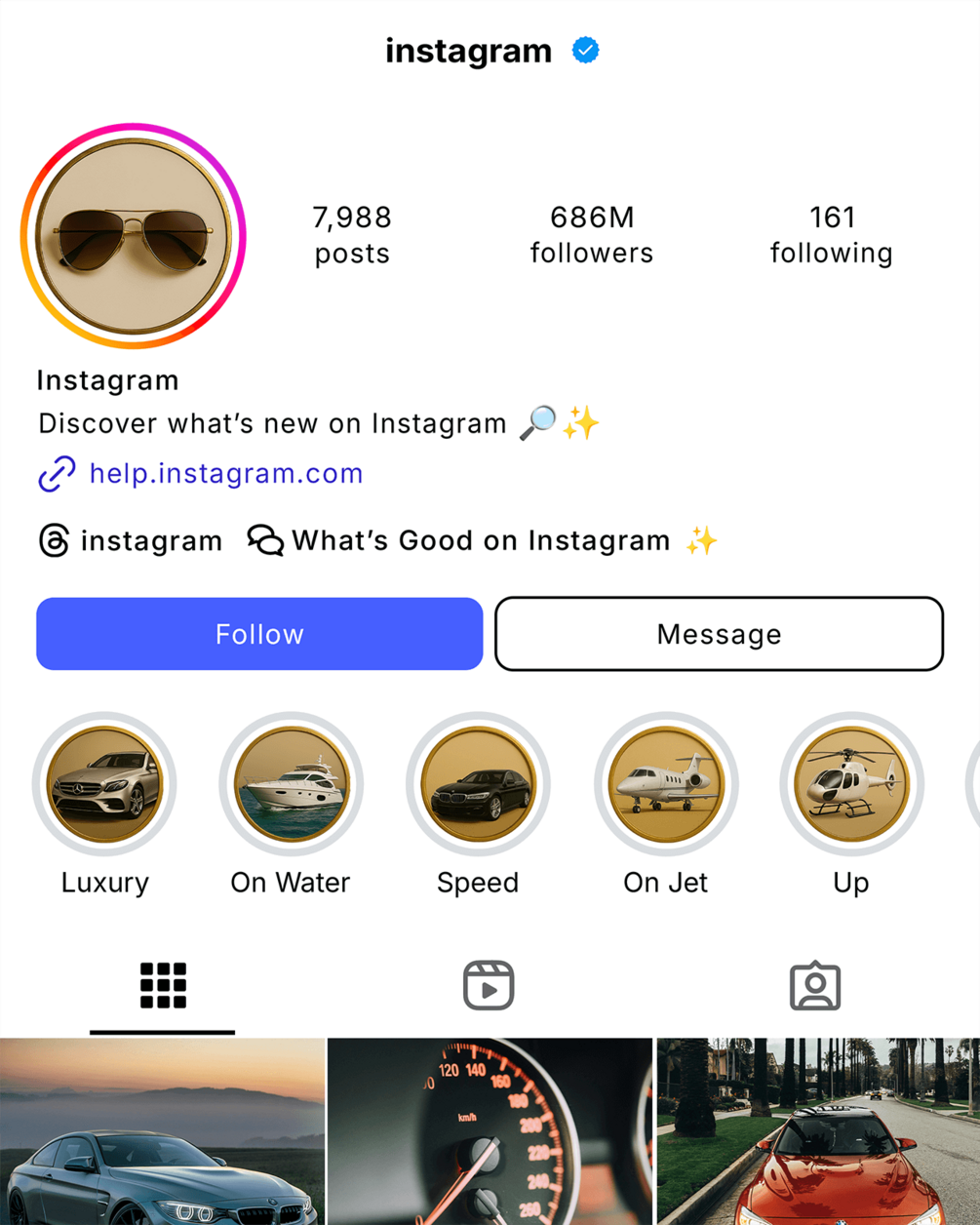
Task: Open the following list
Action: tap(831, 234)
